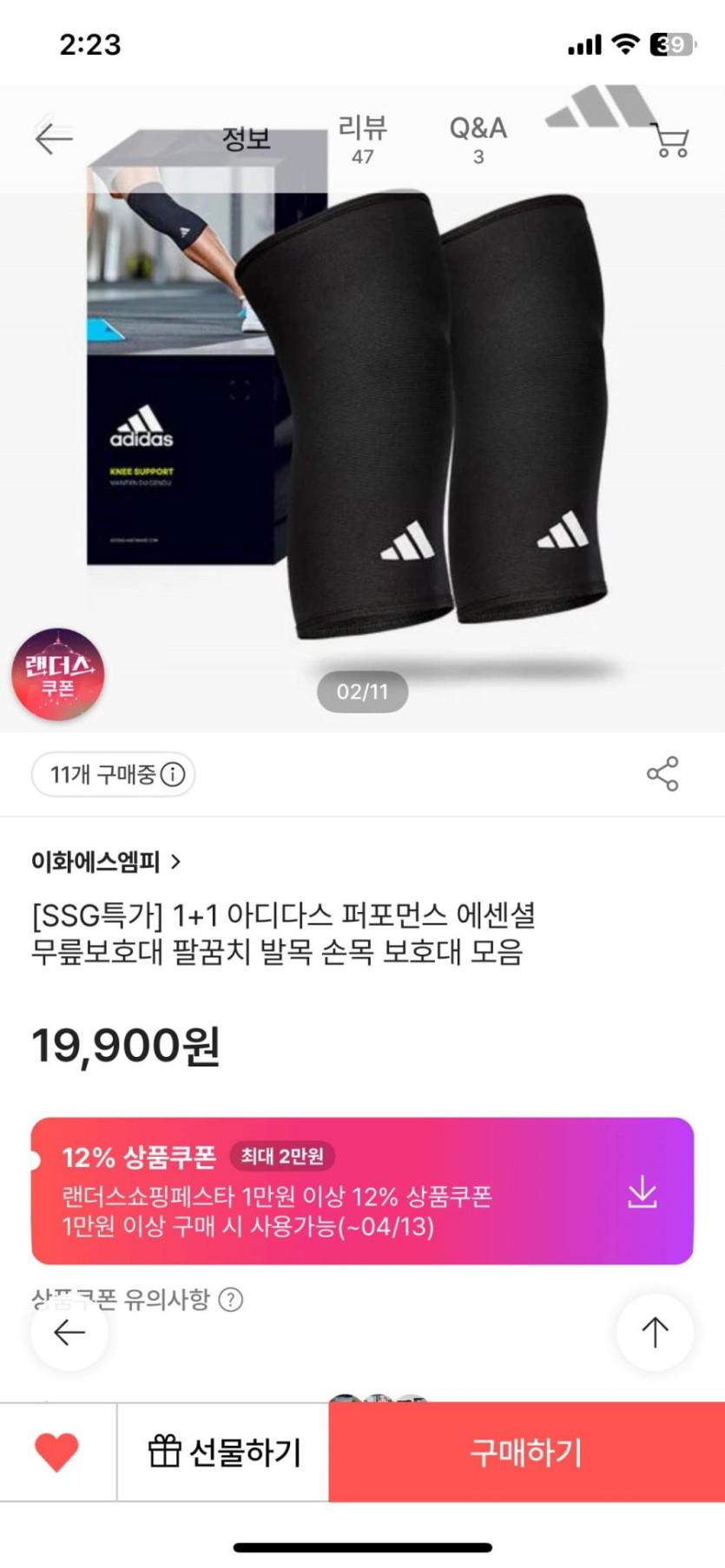Show 상품쿠폰 유의사항 help
Screen dimensions: 725x1568
(230, 1299)
